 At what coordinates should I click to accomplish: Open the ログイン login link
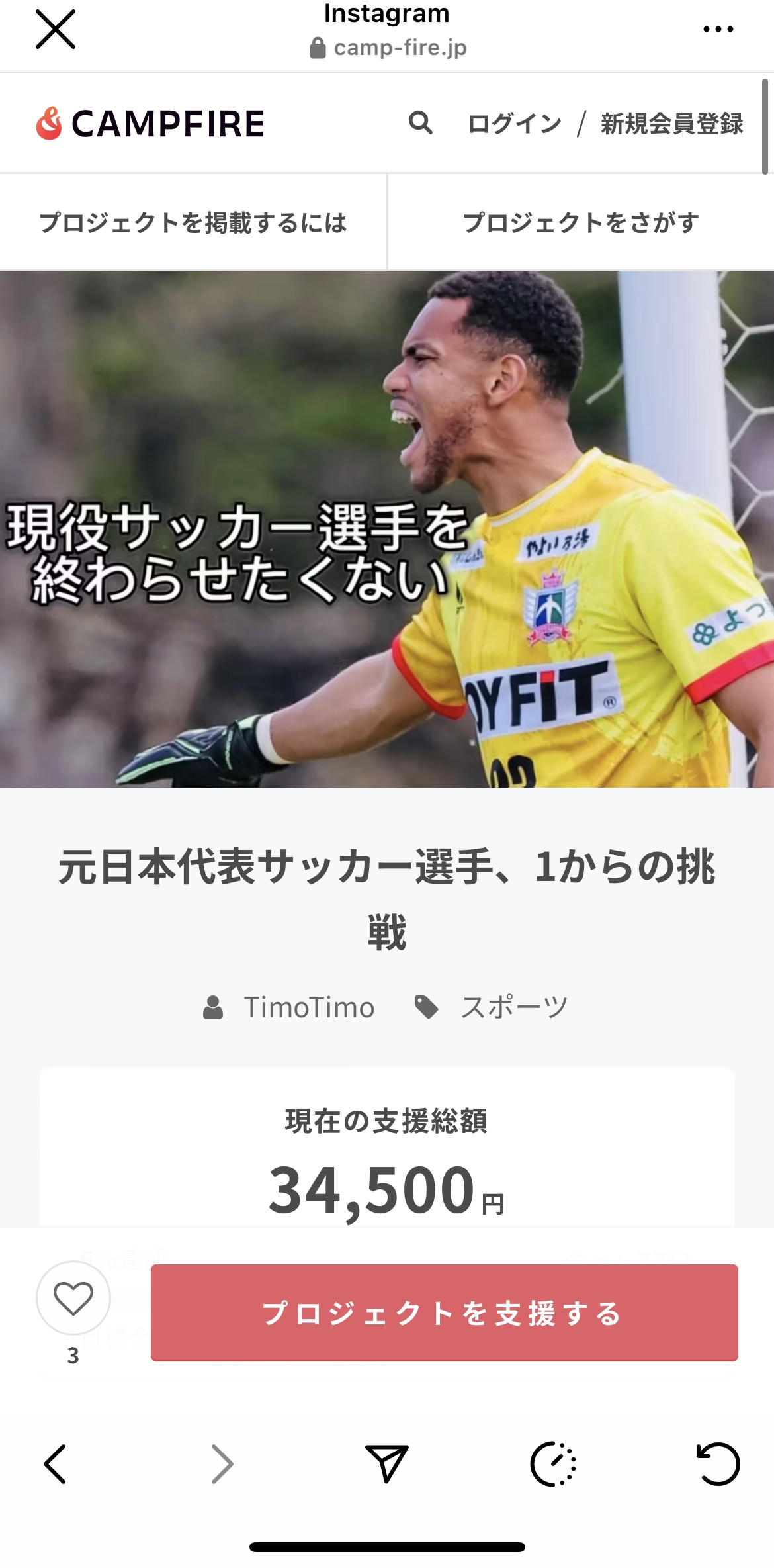pos(515,124)
